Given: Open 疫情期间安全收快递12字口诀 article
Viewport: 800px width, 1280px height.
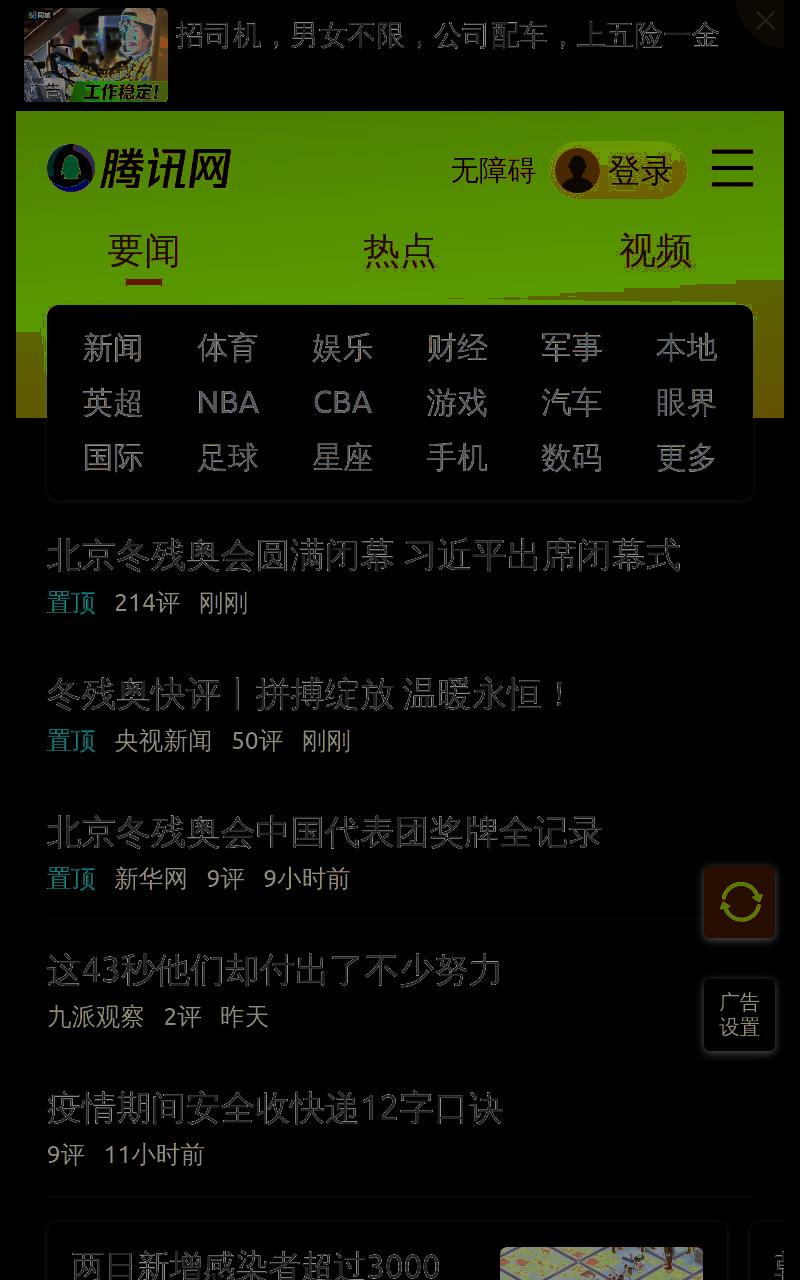Looking at the screenshot, I should coord(275,1108).
